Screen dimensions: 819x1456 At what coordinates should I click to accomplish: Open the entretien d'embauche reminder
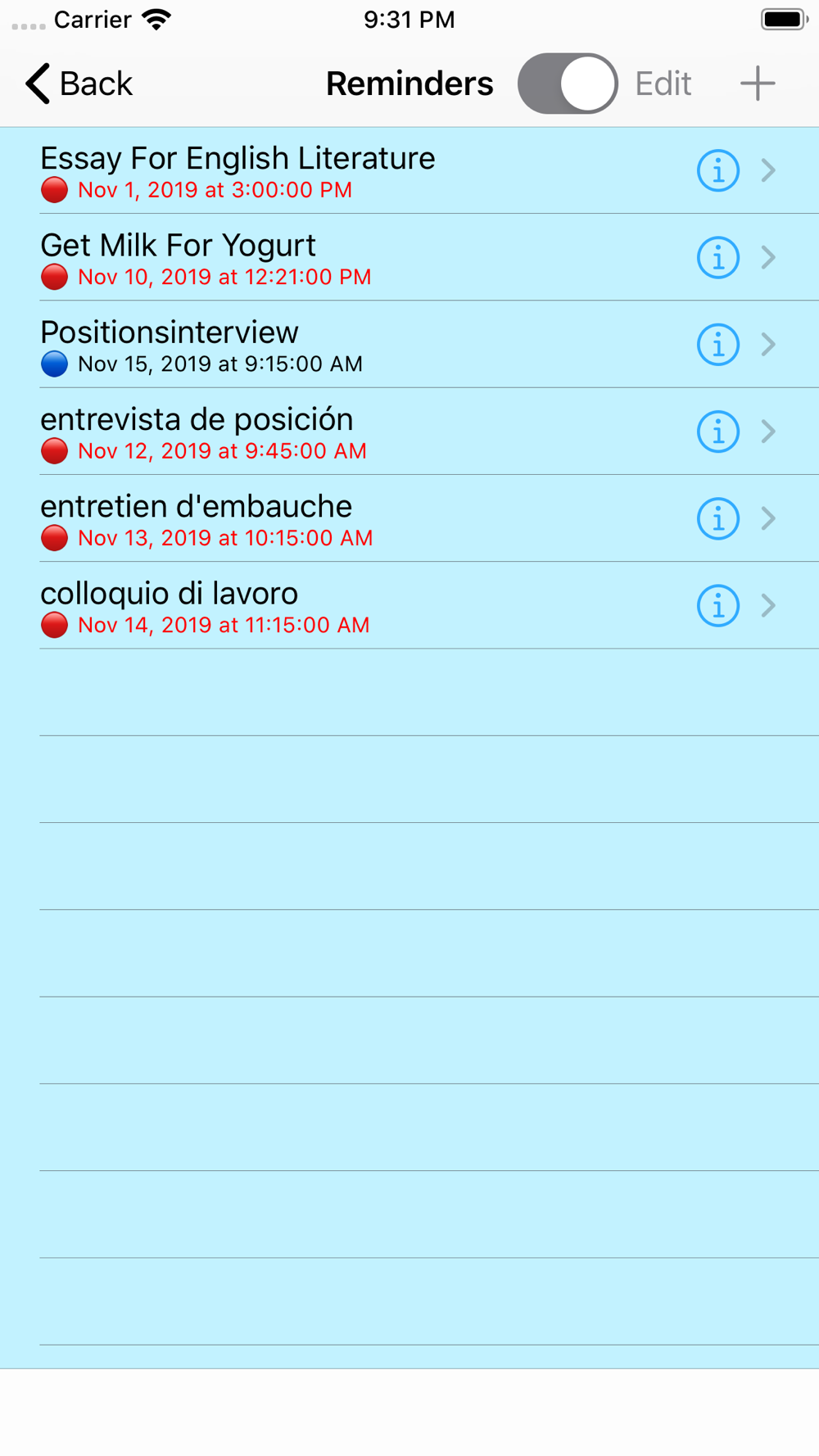tap(328, 519)
